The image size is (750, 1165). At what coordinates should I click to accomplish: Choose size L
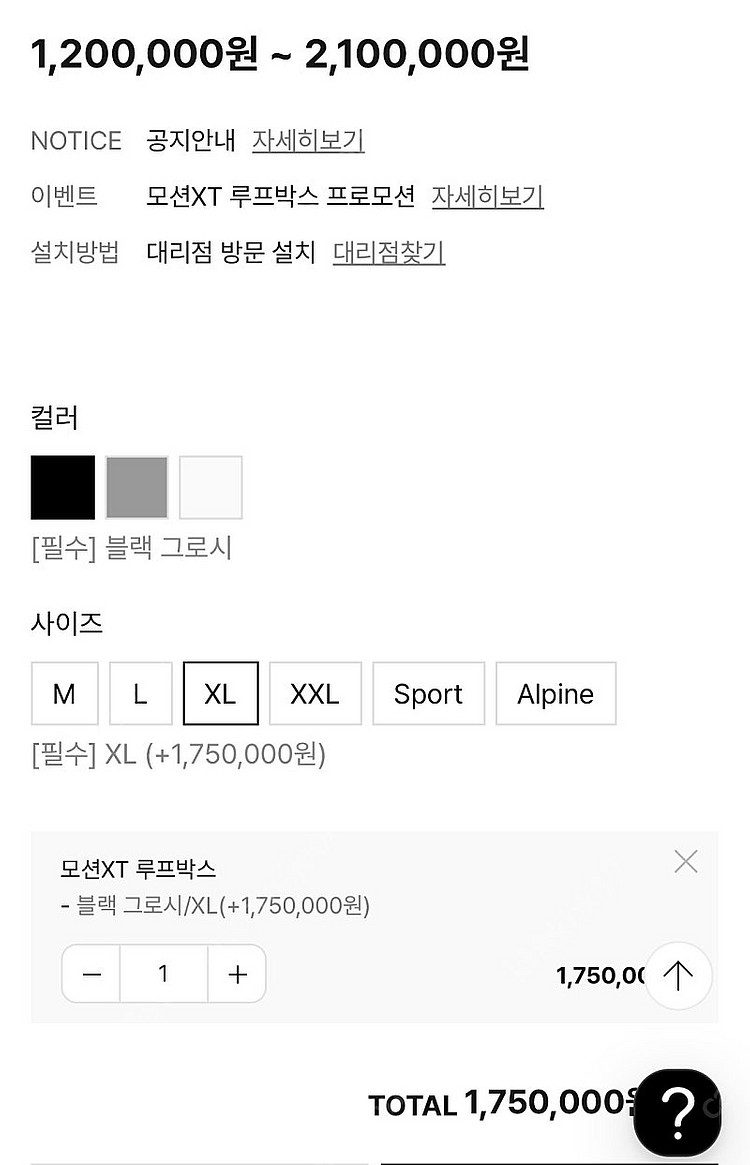[x=140, y=693]
